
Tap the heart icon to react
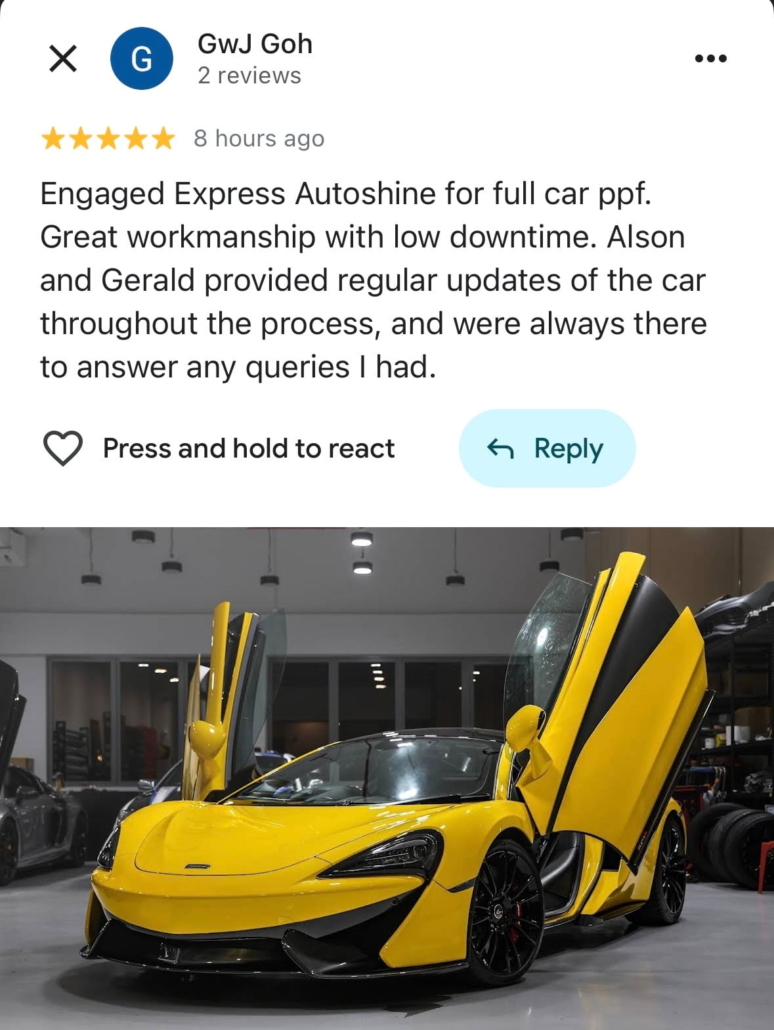pyautogui.click(x=63, y=448)
